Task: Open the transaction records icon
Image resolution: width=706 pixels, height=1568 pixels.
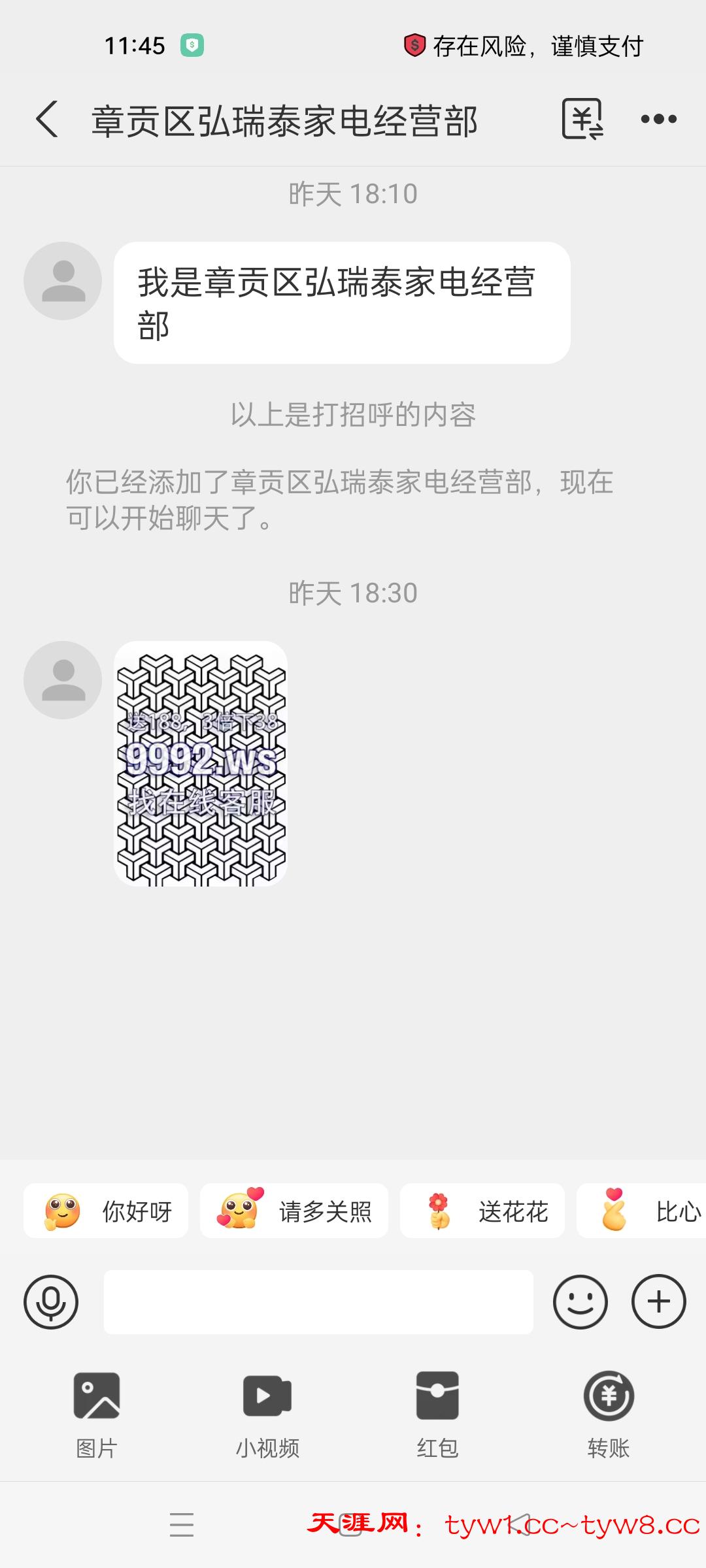Action: [x=582, y=119]
